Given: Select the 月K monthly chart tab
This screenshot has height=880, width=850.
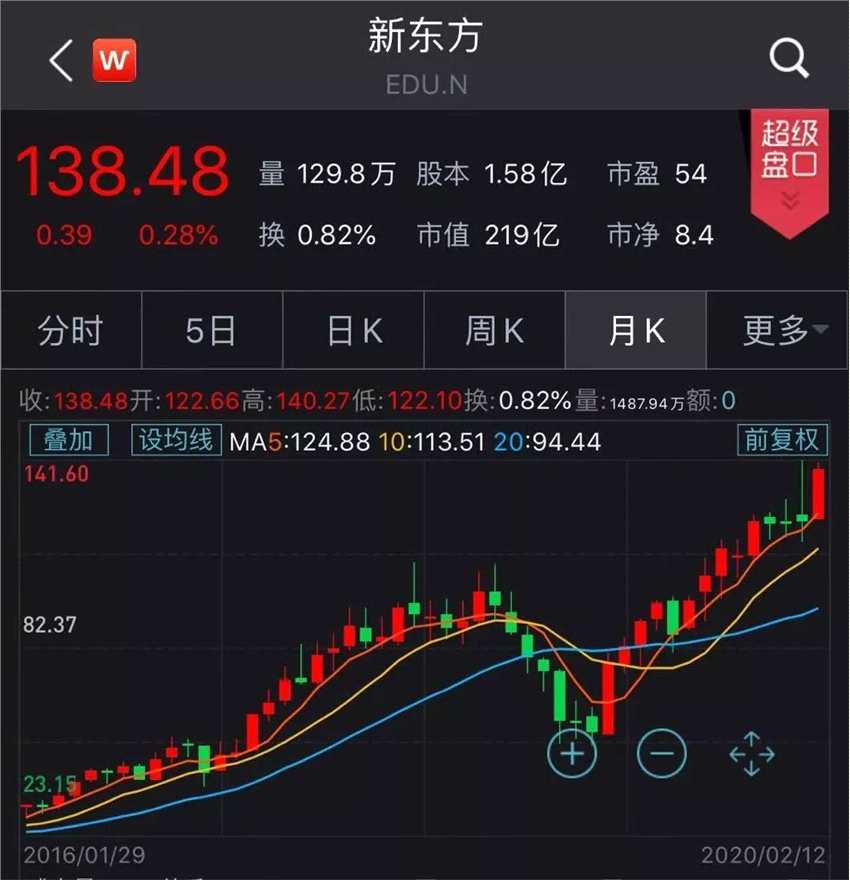Looking at the screenshot, I should click(636, 331).
